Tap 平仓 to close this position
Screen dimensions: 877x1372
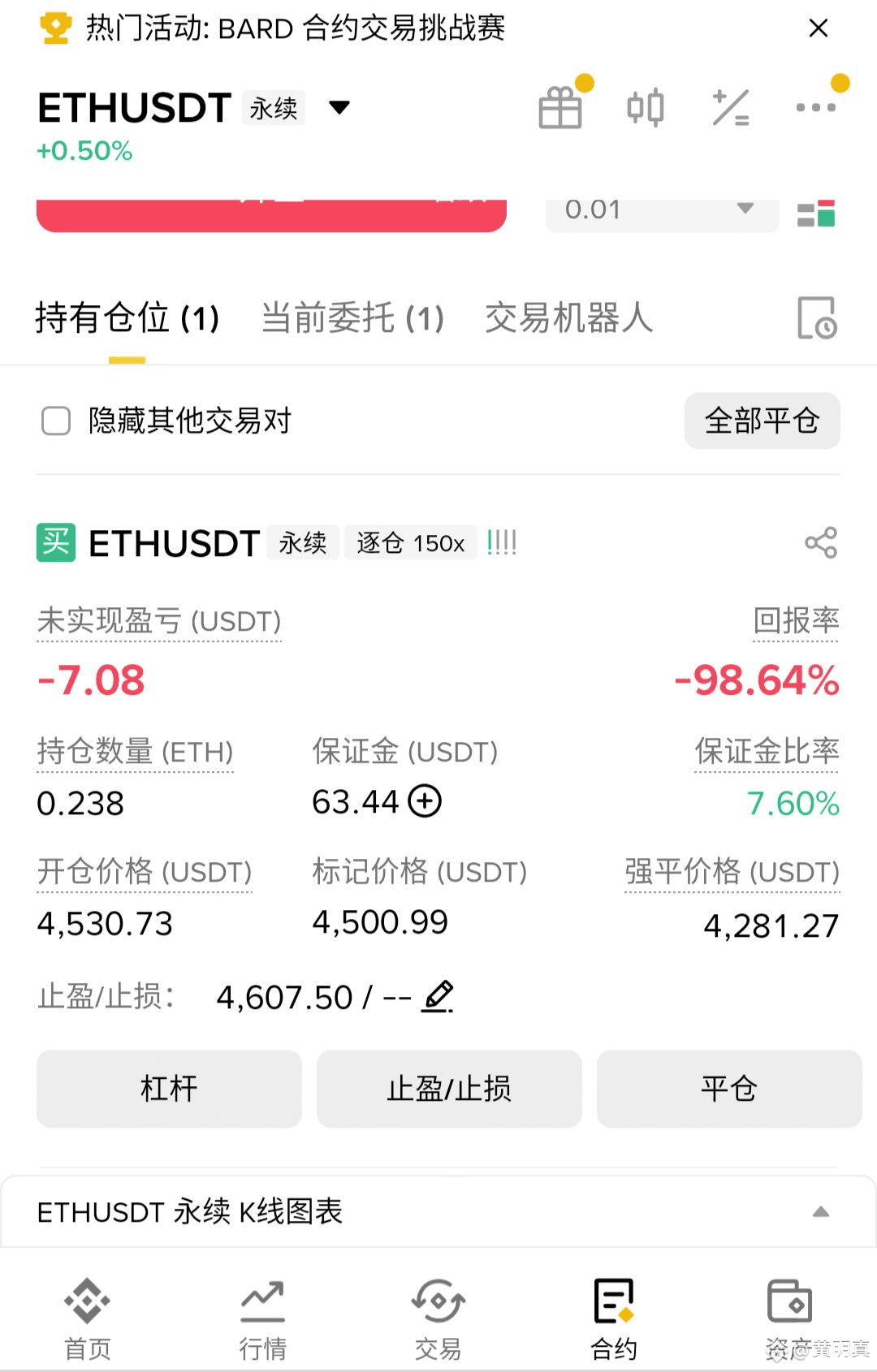[729, 1089]
